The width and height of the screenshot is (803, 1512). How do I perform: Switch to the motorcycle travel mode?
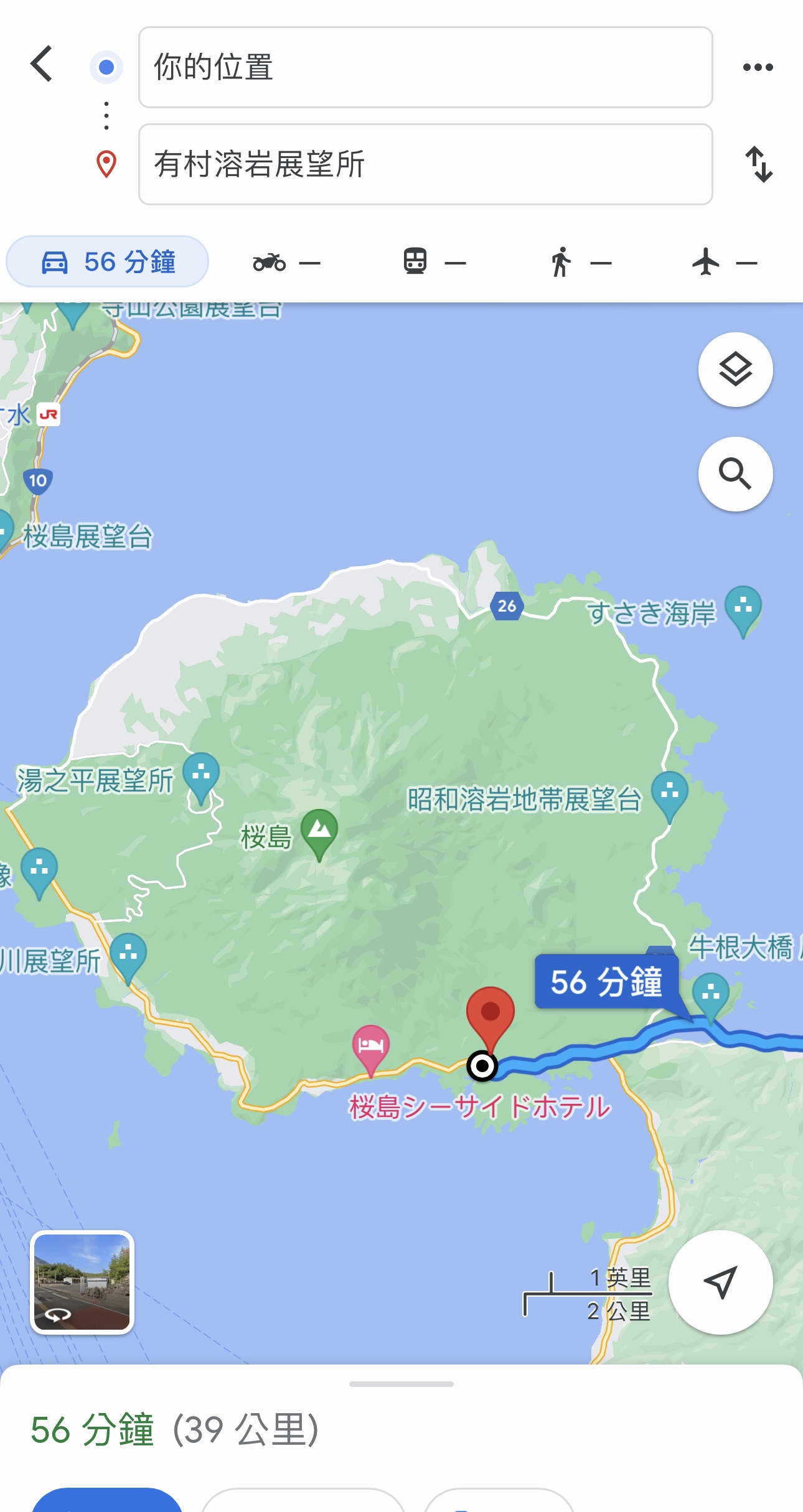[286, 263]
